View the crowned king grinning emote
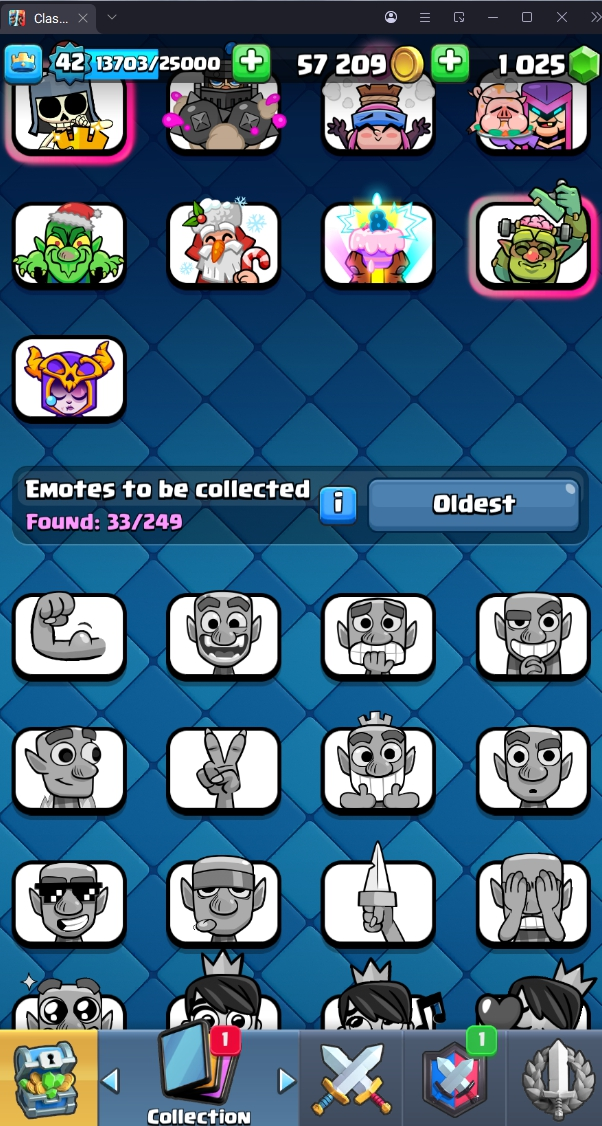 pyautogui.click(x=378, y=769)
